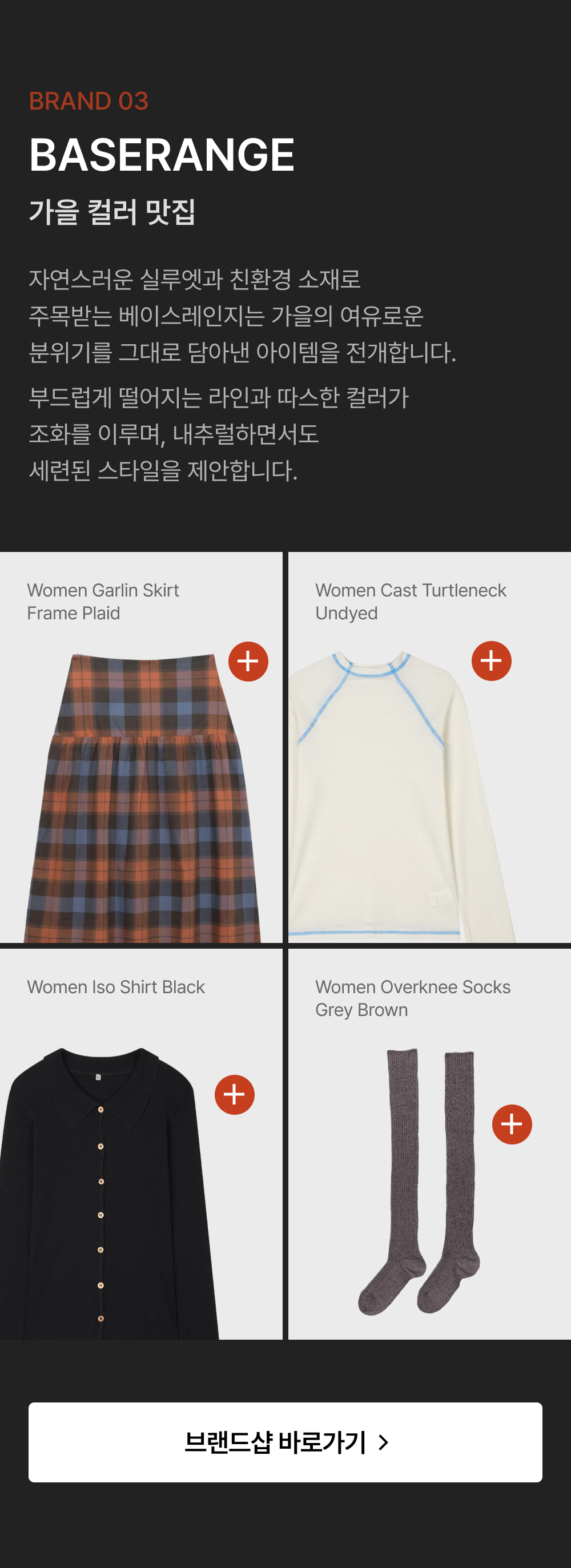Open the Women Garlin Skirt Frame Plaid card
Screen dimensions: 571x1568
pyautogui.click(x=141, y=748)
